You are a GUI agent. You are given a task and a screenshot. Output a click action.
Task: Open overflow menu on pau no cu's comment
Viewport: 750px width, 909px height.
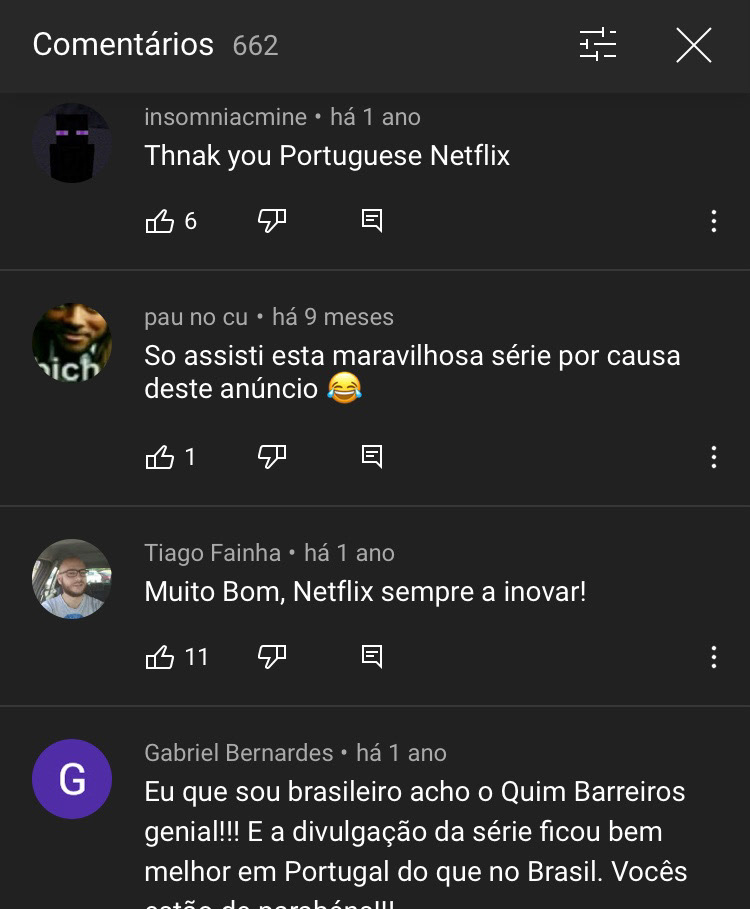713,457
